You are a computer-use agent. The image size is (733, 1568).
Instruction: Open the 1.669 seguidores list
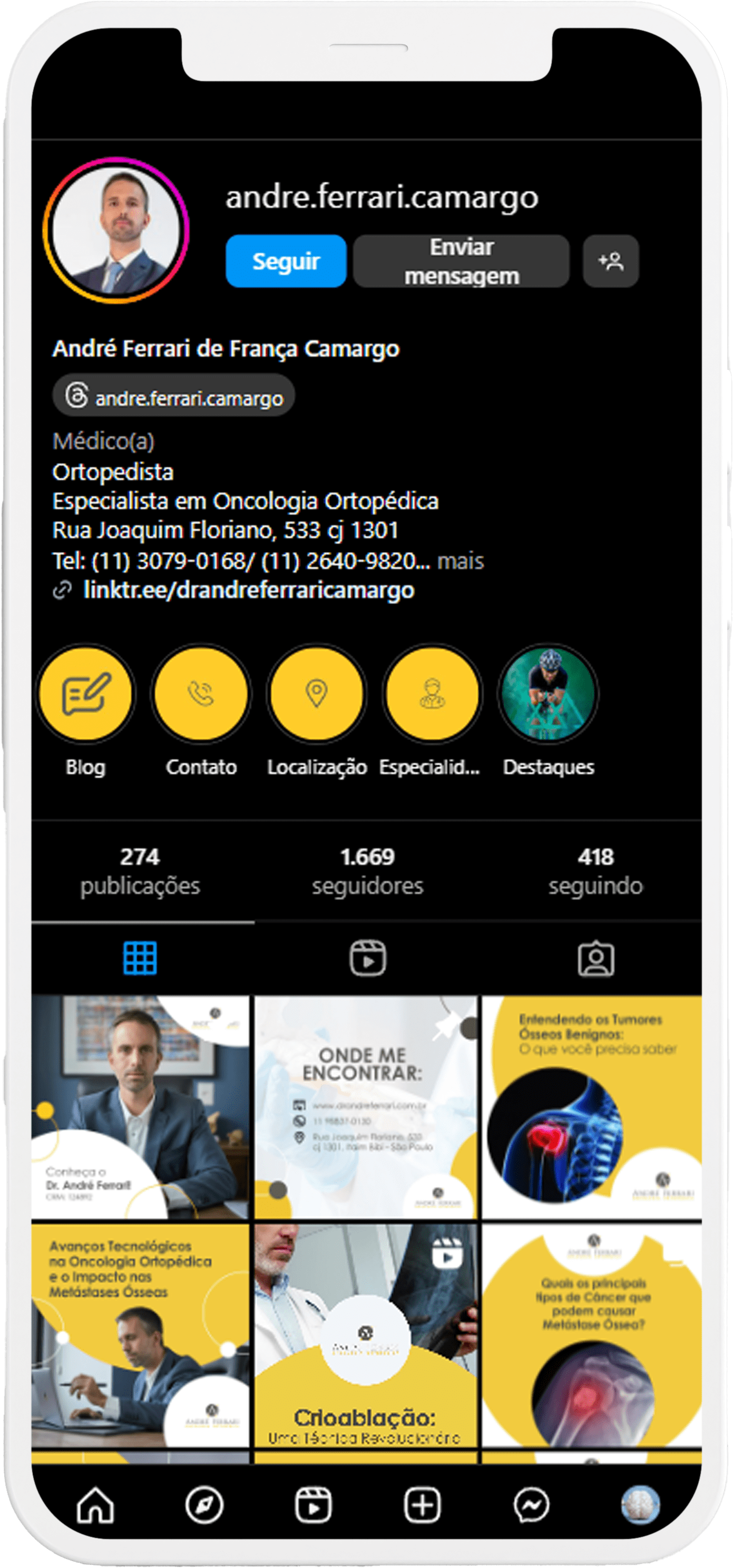[x=367, y=871]
